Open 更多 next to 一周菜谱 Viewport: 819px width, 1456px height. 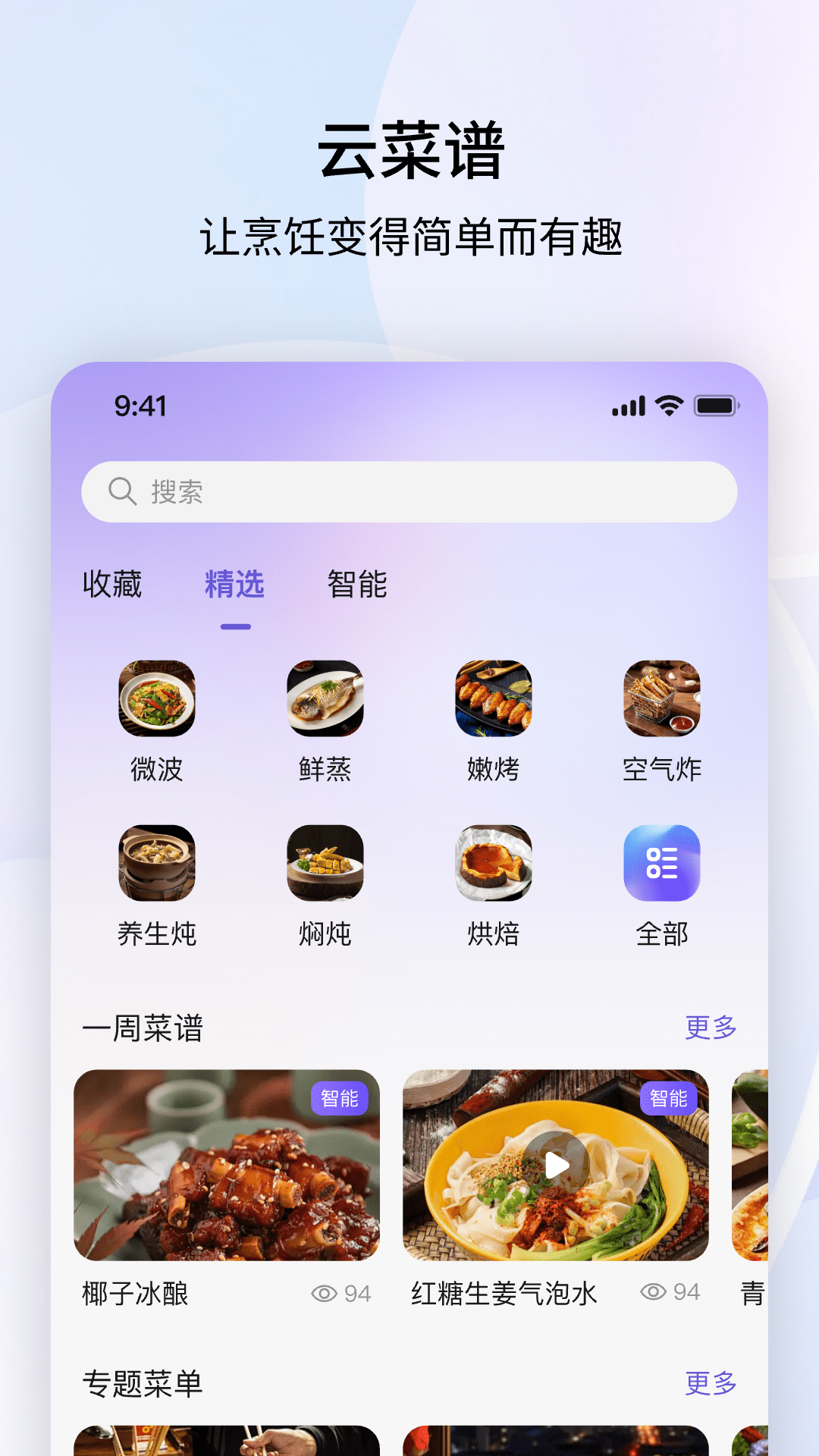711,1028
